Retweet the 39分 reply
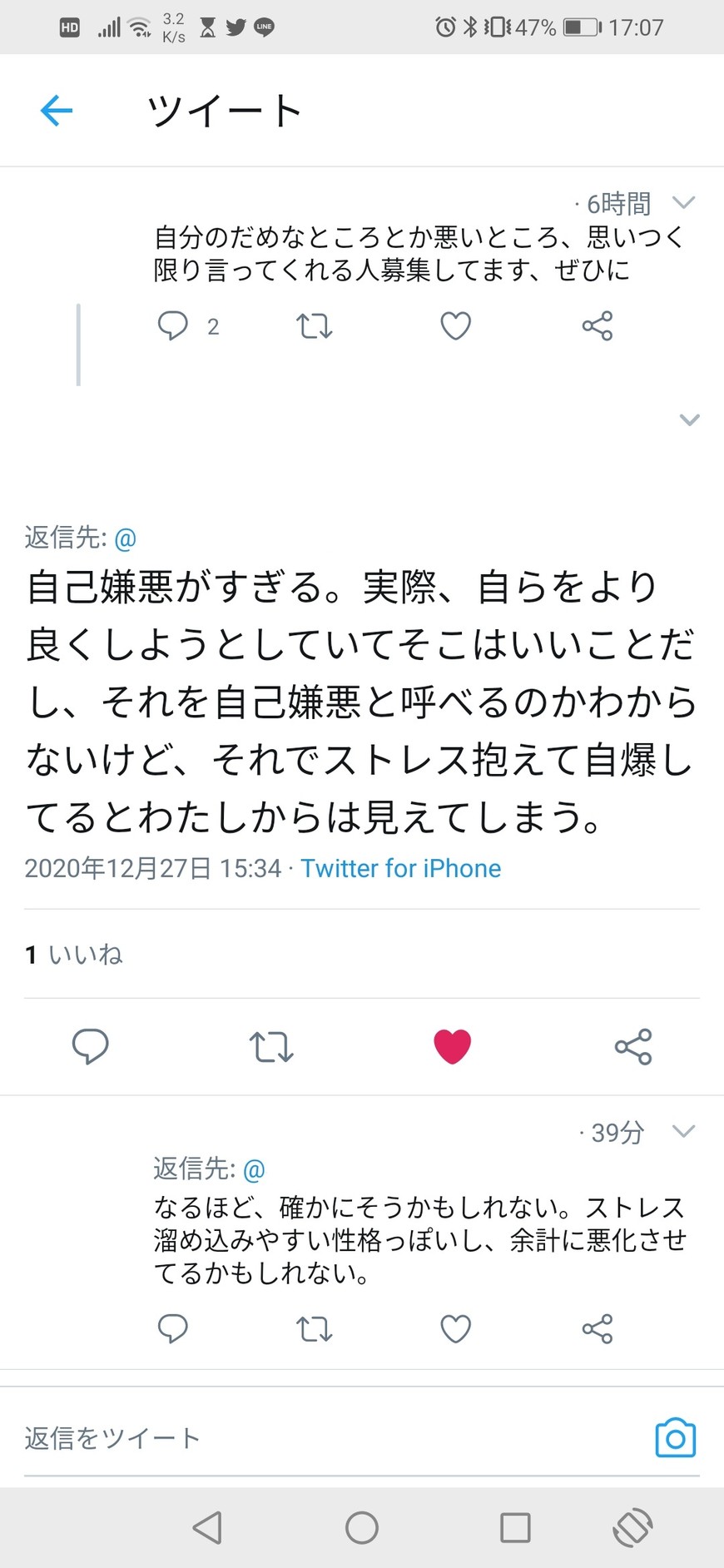This screenshot has width=724, height=1568. pyautogui.click(x=315, y=1328)
